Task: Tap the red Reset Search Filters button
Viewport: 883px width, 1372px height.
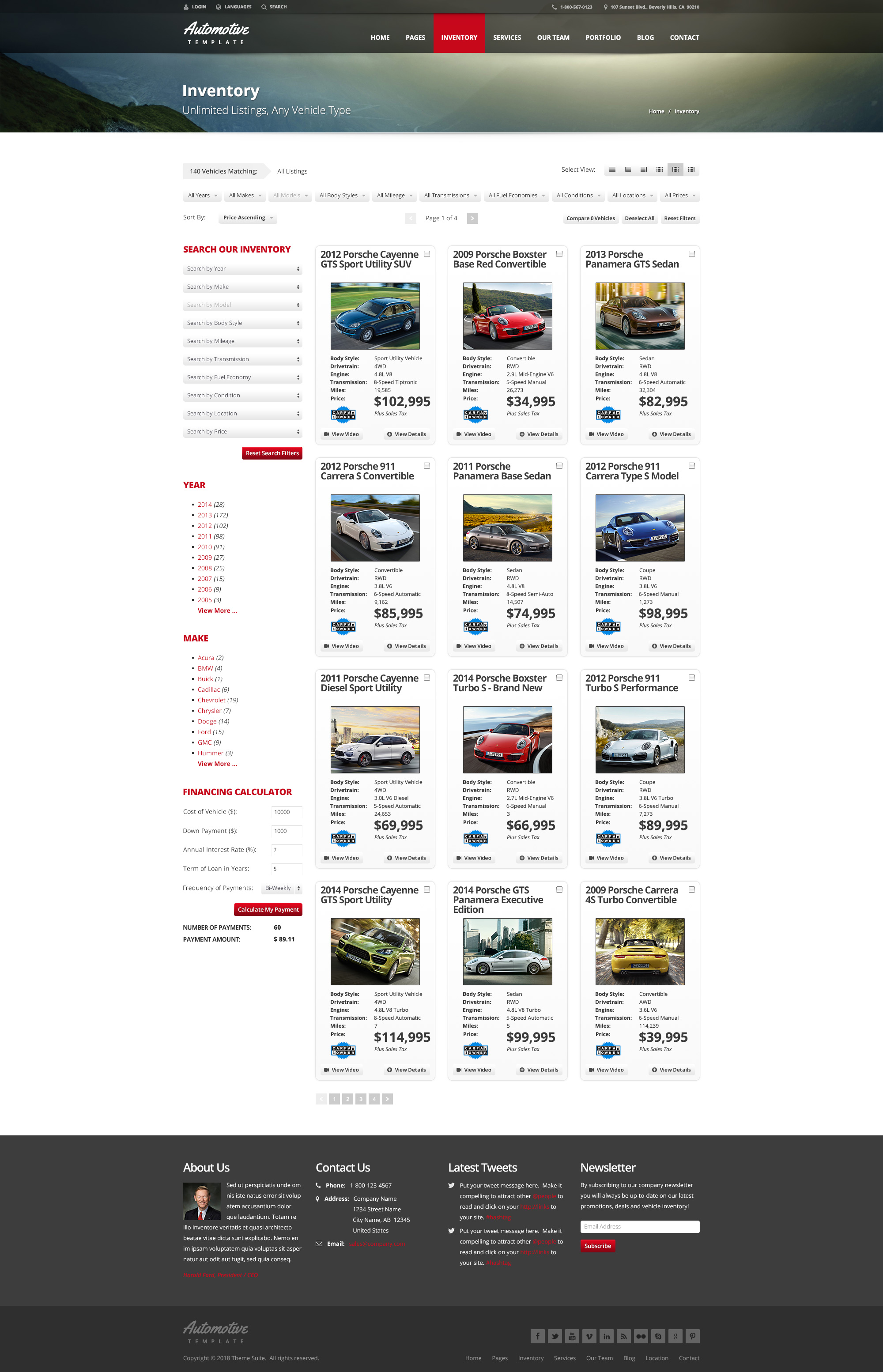Action: (272, 453)
